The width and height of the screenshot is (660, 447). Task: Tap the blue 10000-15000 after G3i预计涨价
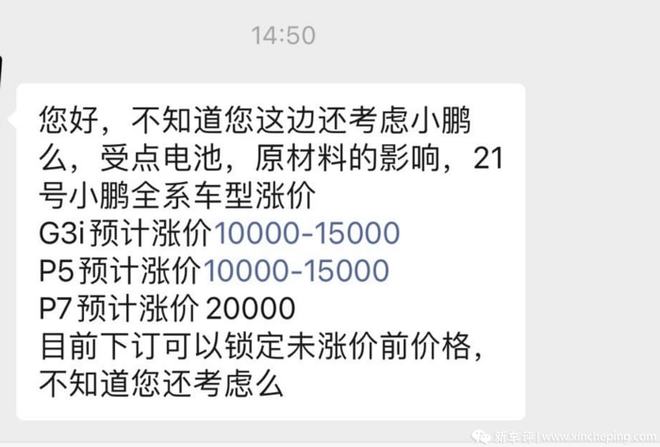(x=306, y=234)
